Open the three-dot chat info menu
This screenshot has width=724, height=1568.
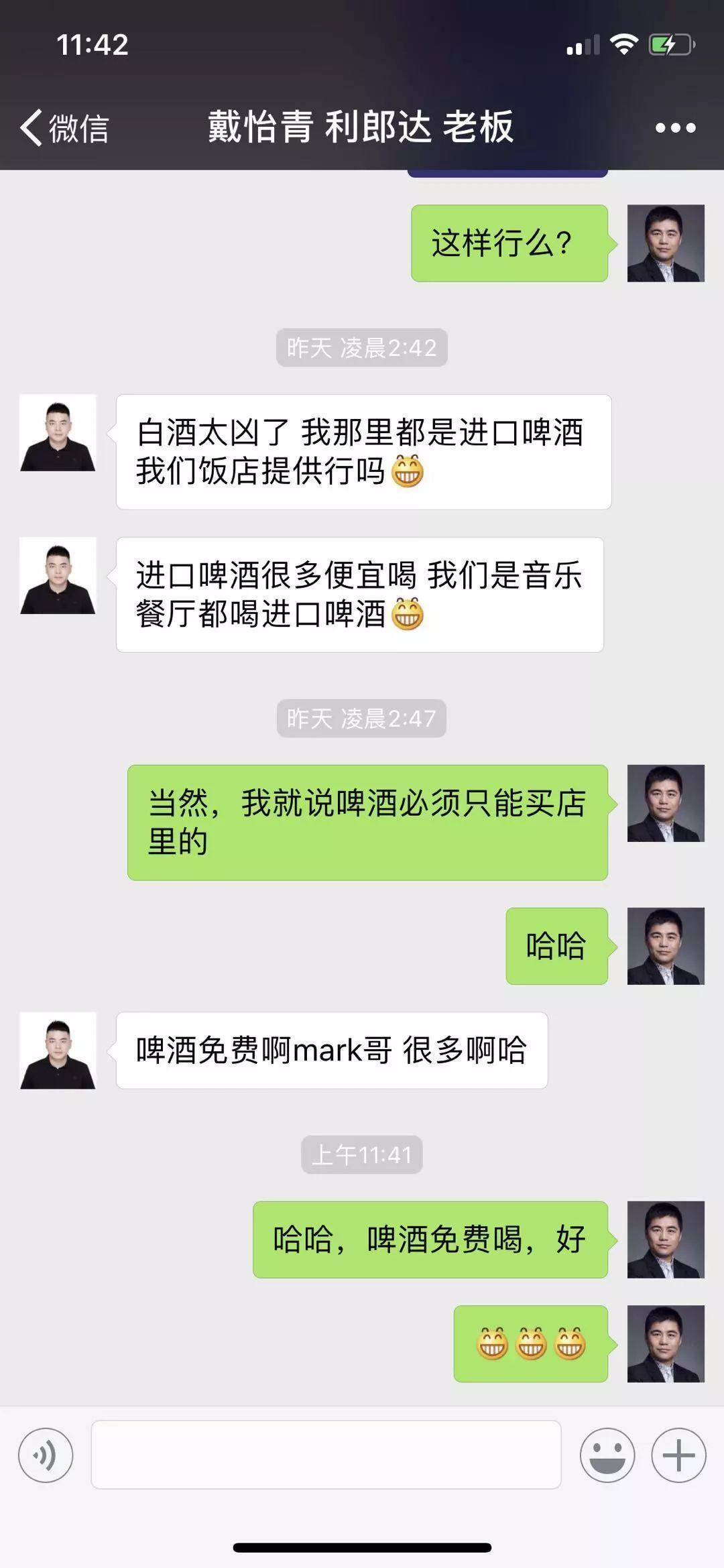675,127
